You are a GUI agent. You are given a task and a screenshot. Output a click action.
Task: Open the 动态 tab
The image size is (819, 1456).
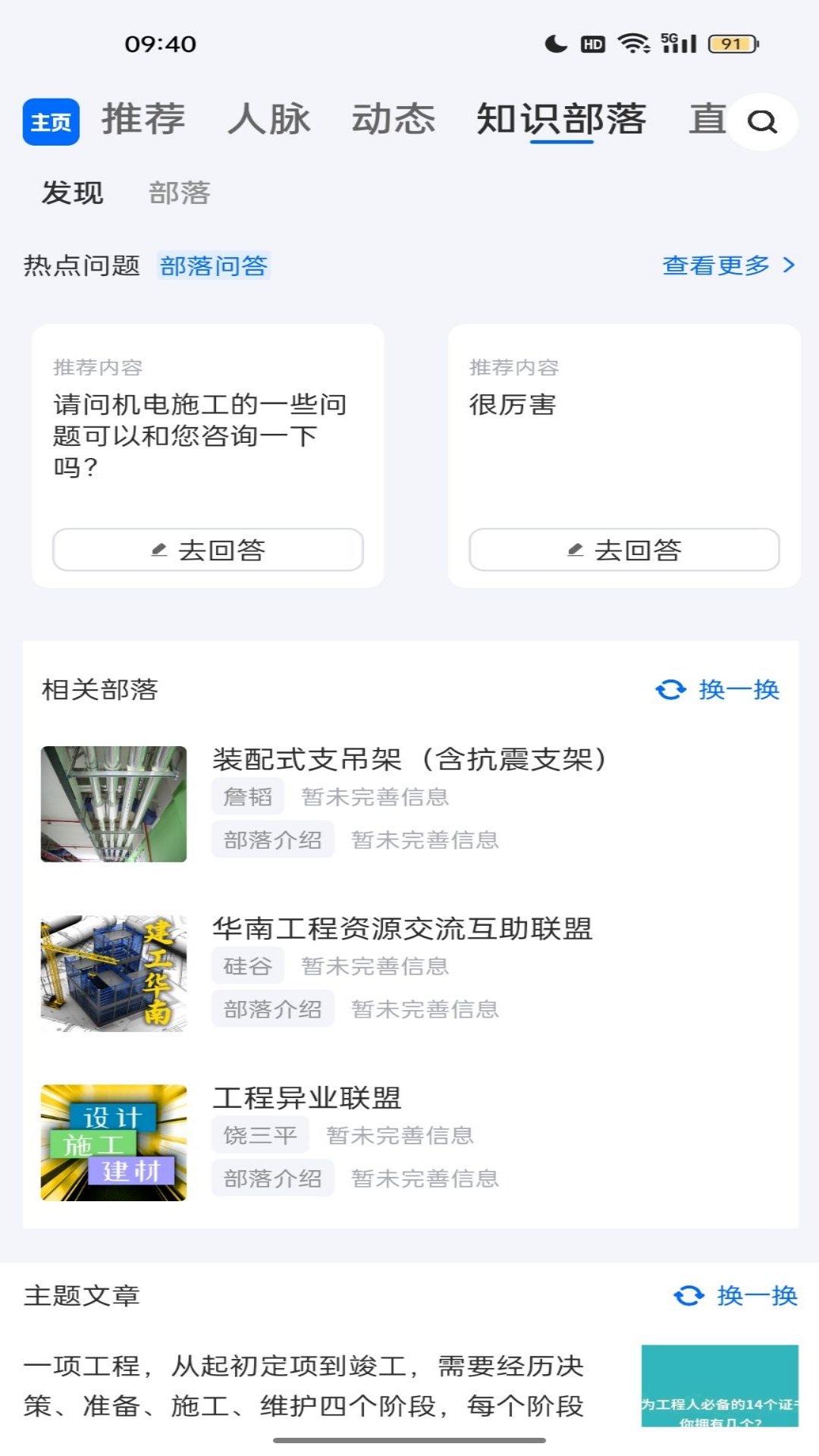(x=393, y=119)
